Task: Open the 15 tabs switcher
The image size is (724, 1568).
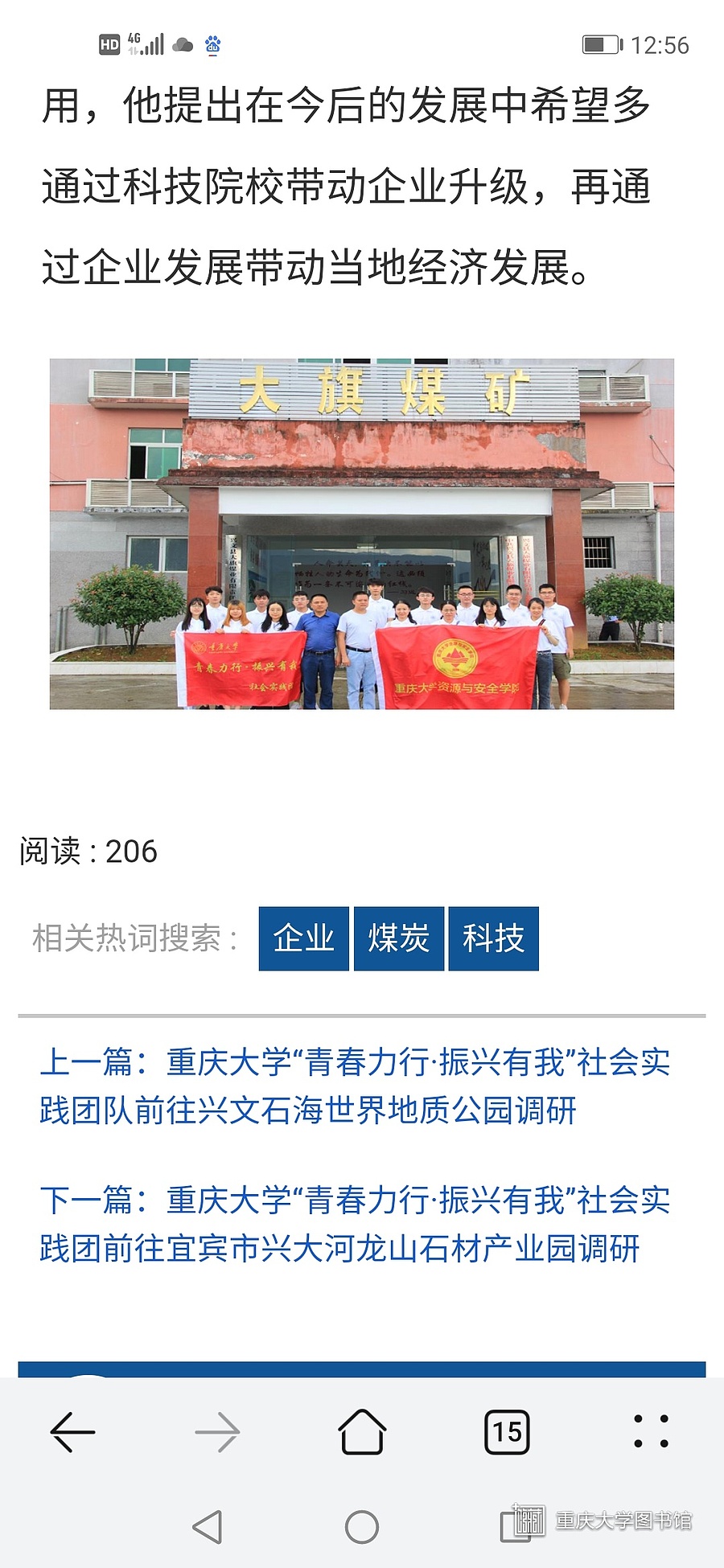Action: click(x=507, y=1432)
